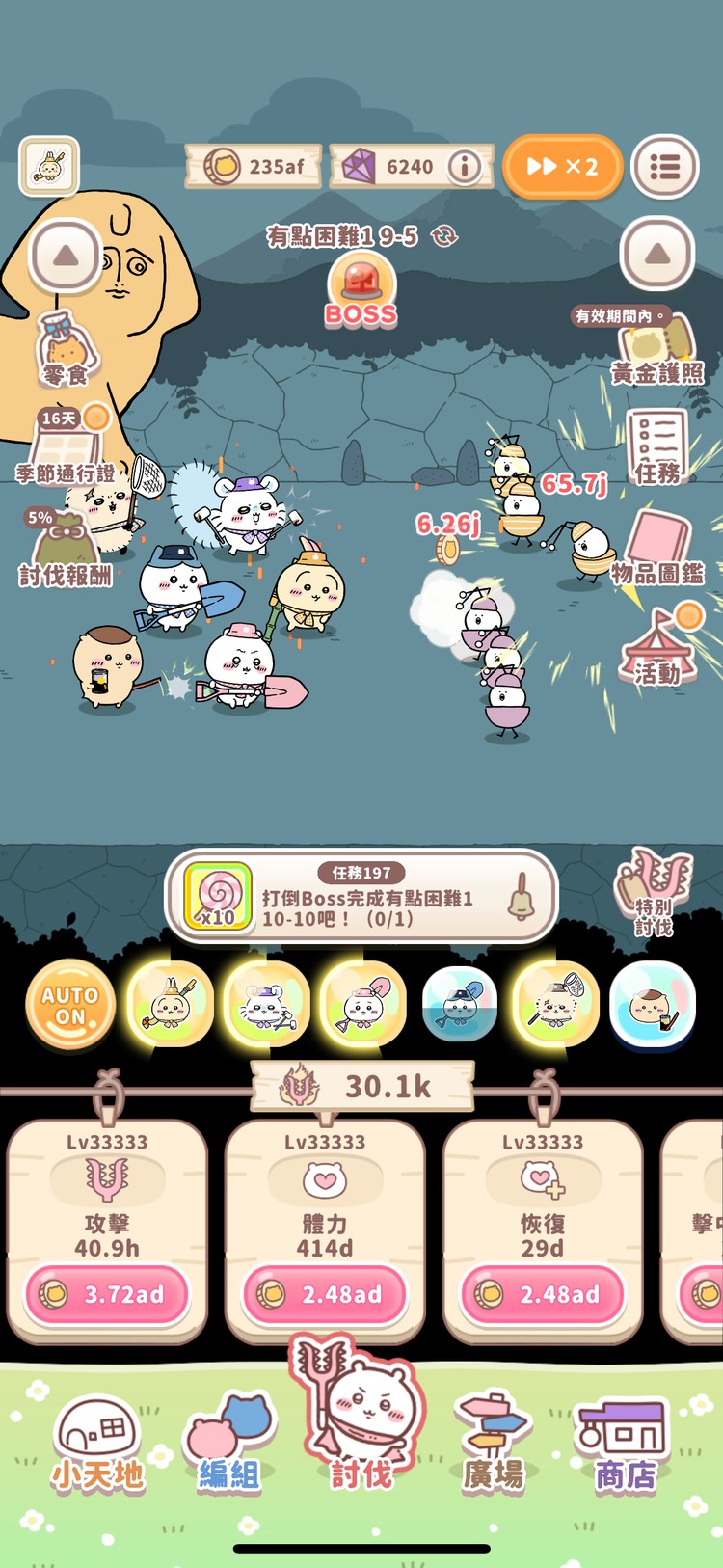Open the 零食 snack menu
The width and height of the screenshot is (723, 1568).
click(x=65, y=348)
